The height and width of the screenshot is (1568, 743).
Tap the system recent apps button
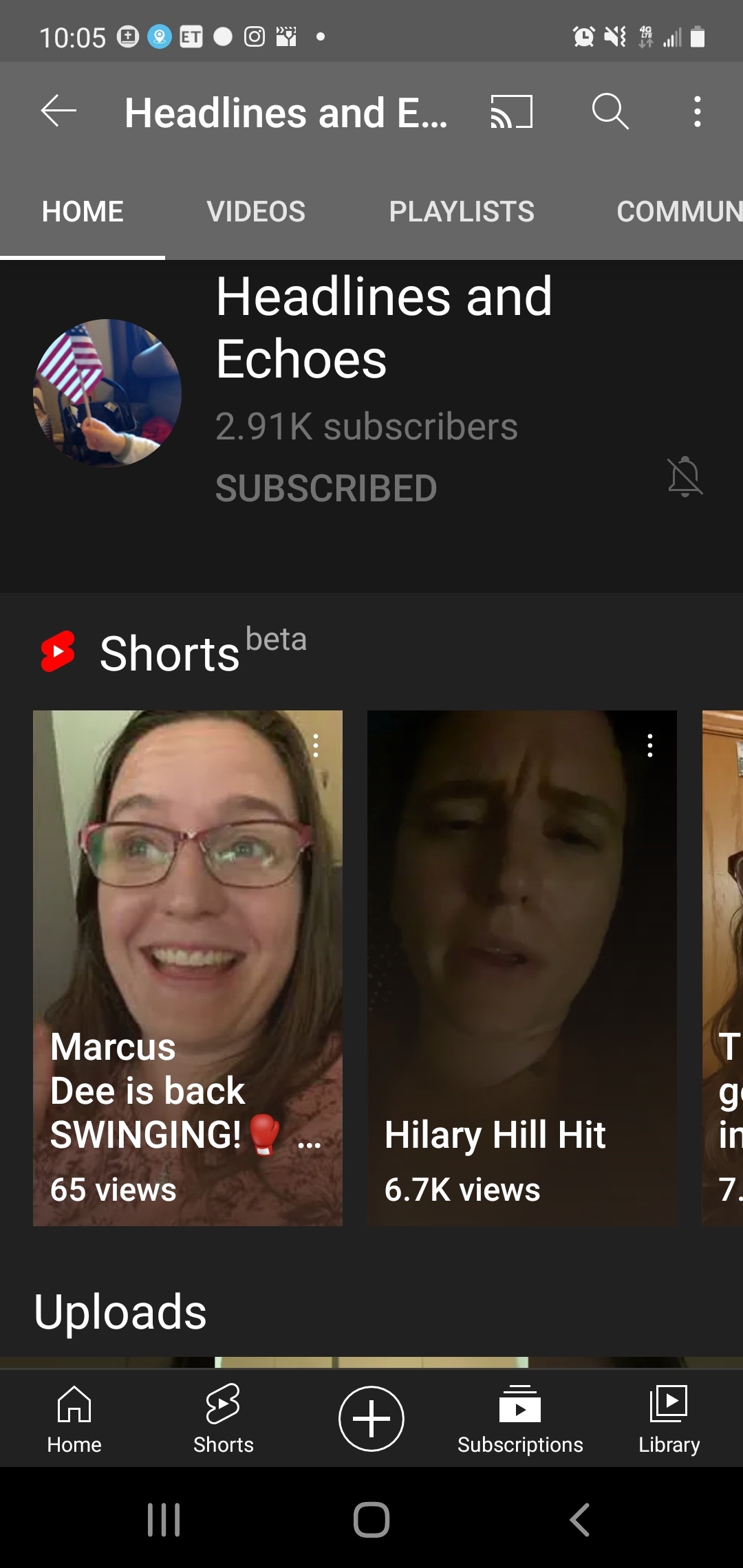pos(164,1519)
